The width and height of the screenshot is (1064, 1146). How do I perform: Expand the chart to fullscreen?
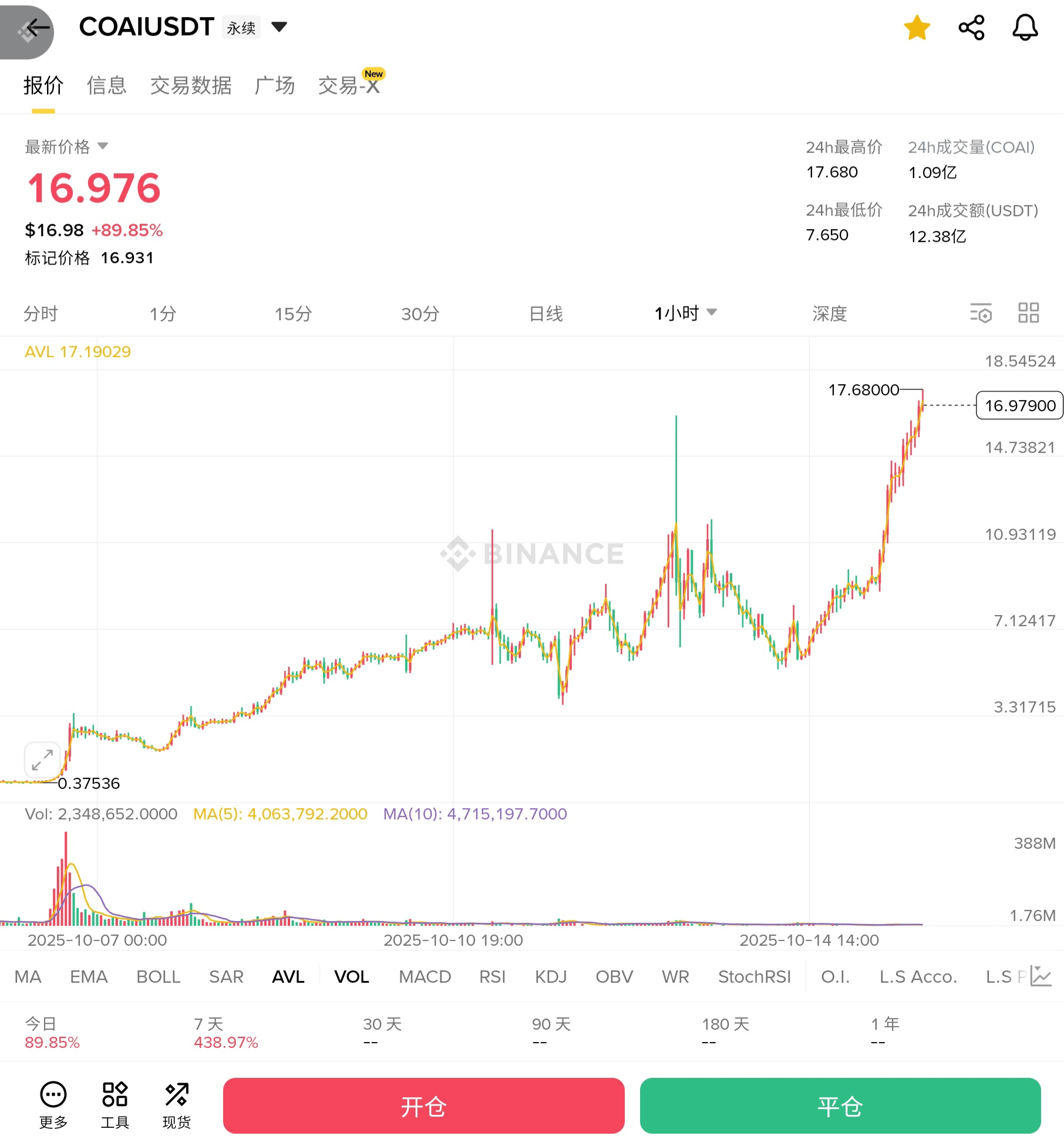[42, 759]
